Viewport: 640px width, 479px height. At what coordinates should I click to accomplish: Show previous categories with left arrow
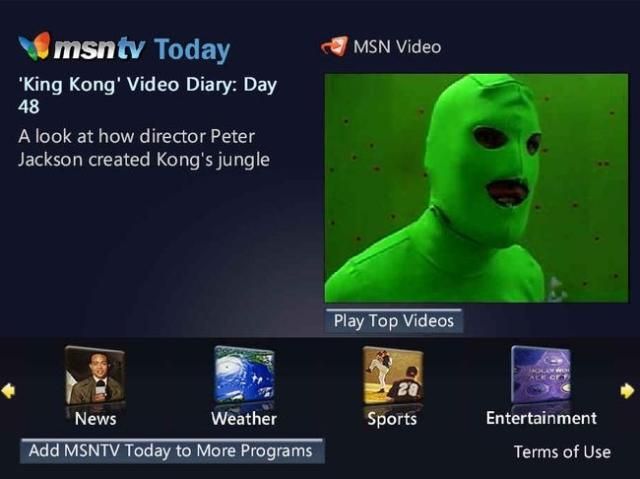coord(8,391)
